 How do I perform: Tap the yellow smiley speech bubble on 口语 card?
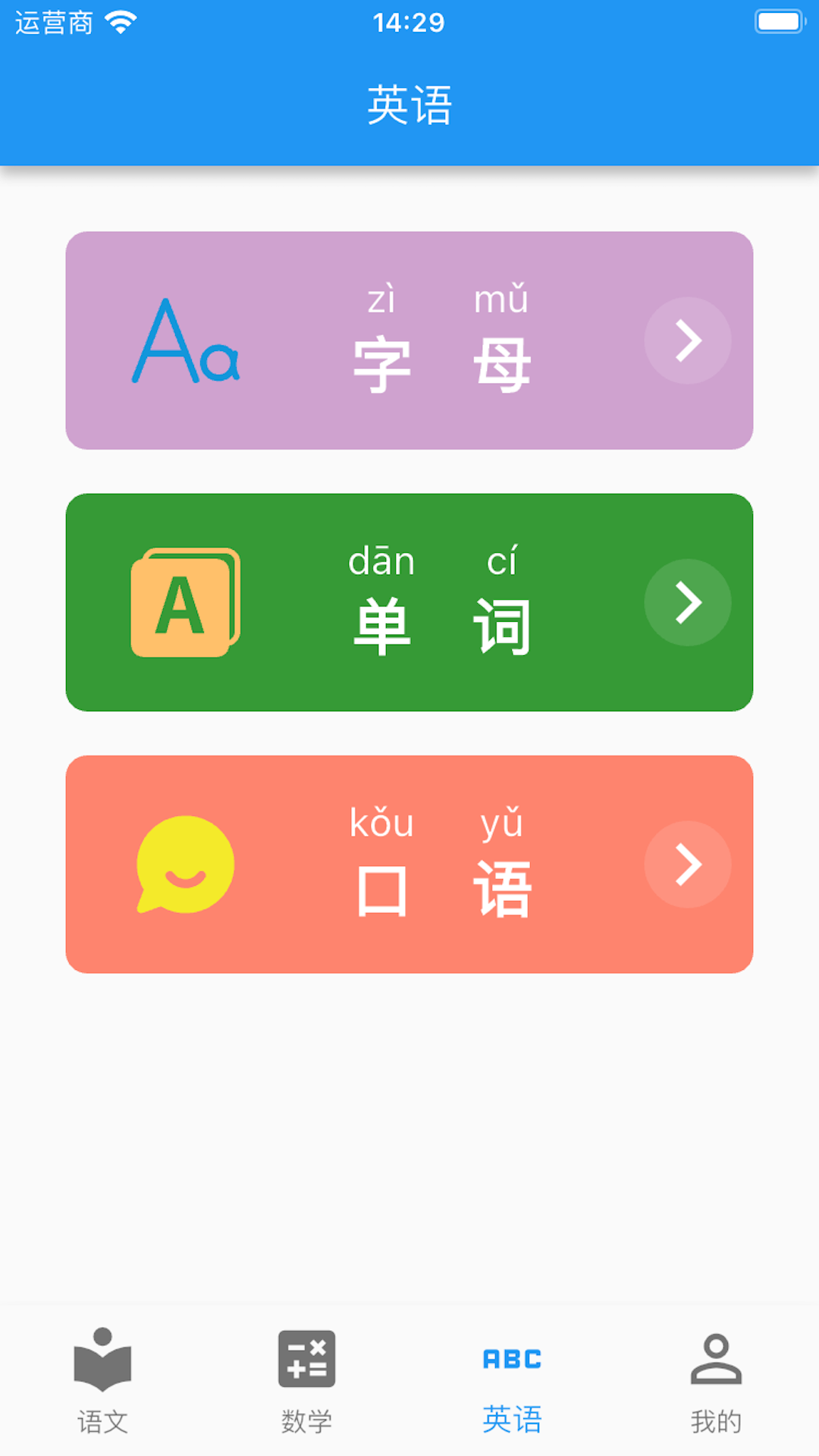pos(184,864)
